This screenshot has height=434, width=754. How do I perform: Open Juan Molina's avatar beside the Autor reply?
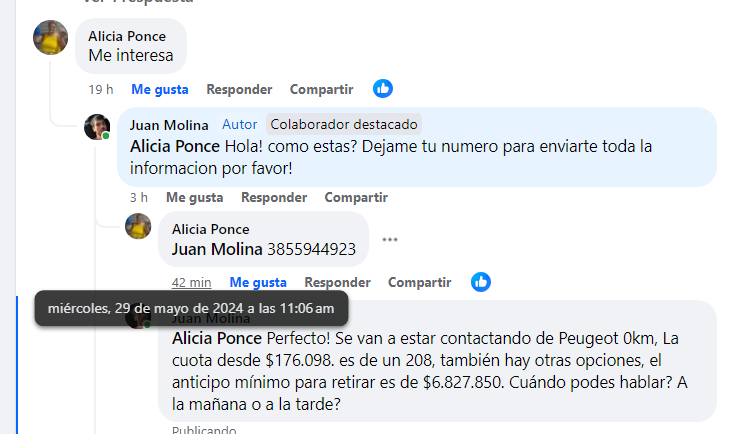[97, 127]
